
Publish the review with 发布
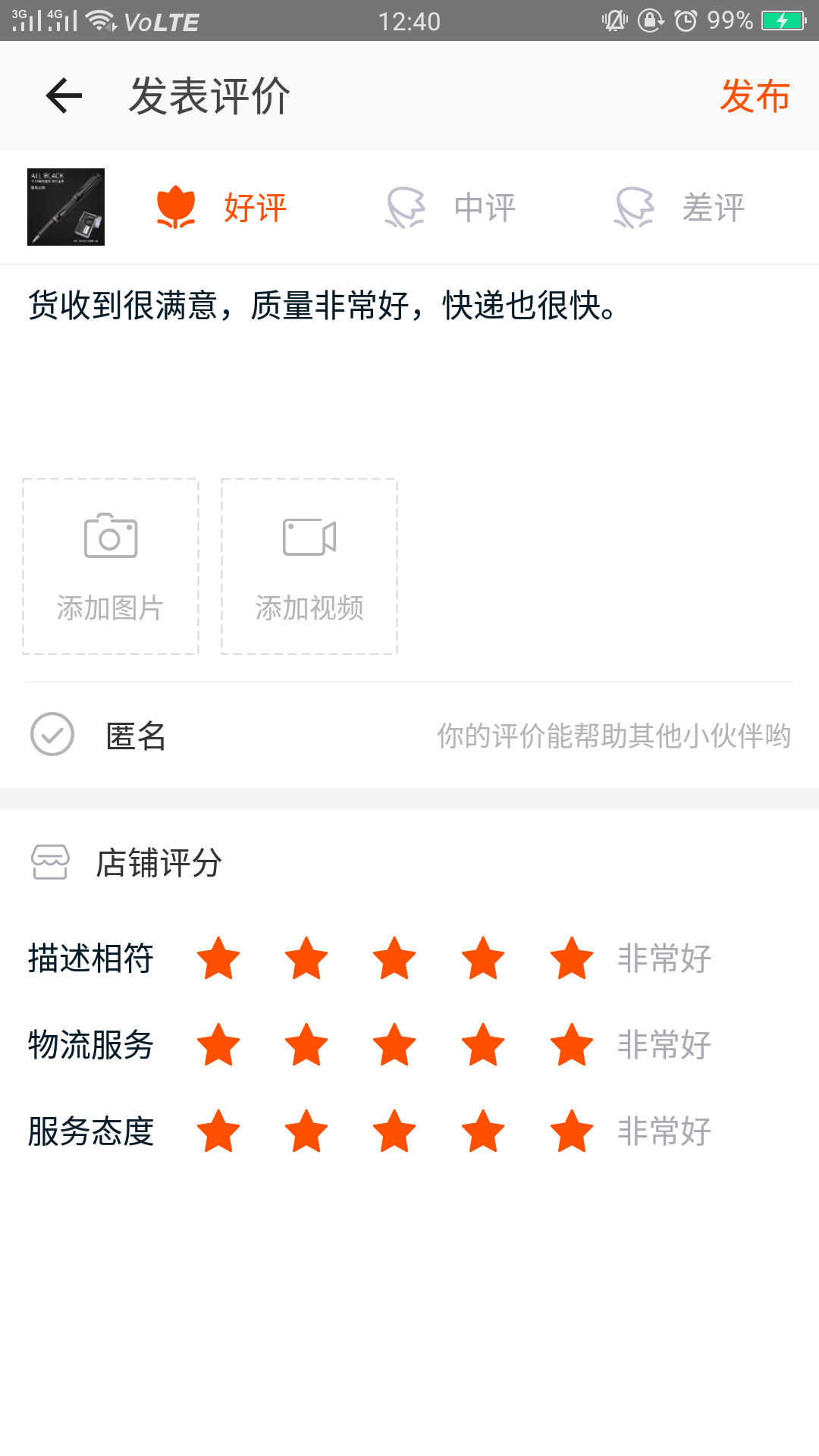click(x=755, y=96)
